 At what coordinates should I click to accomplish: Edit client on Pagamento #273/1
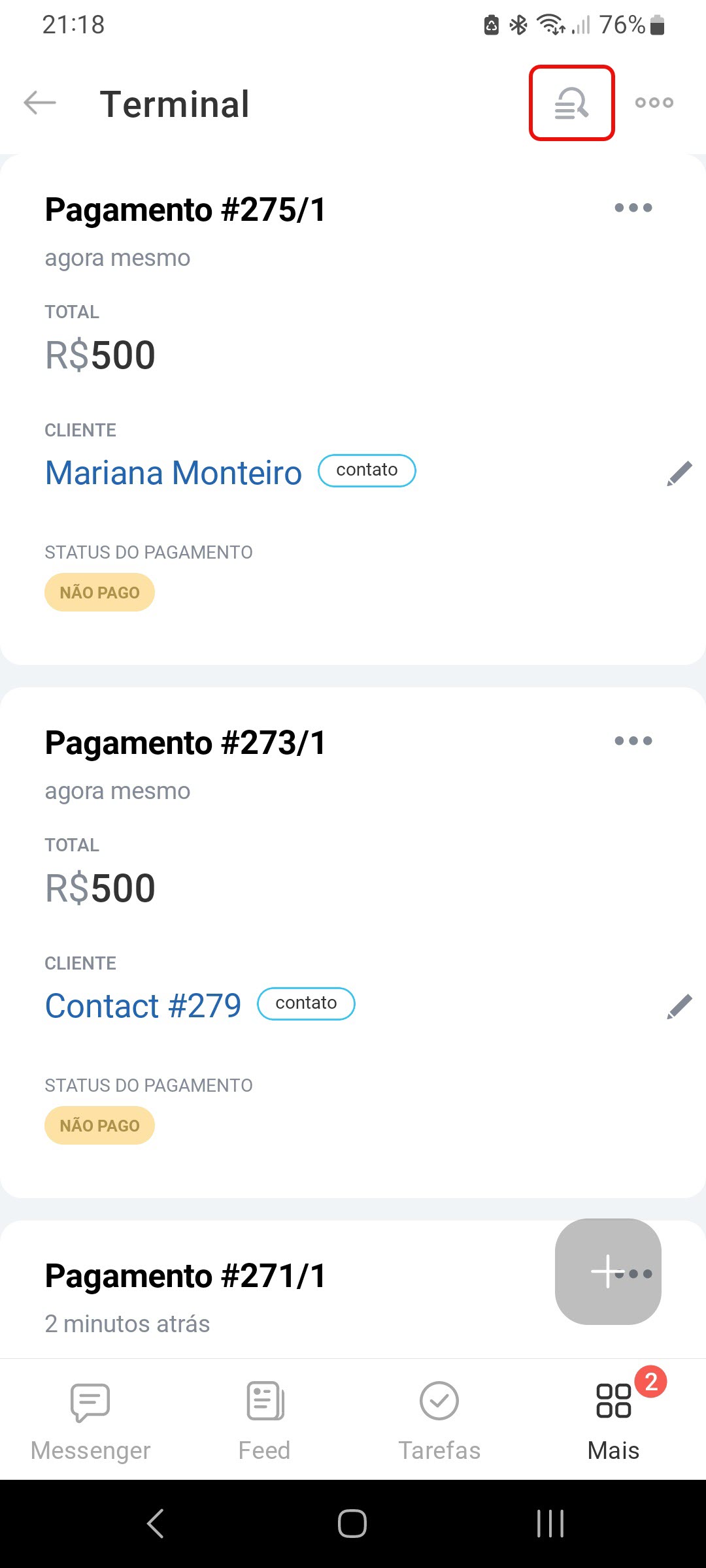coord(679,1006)
